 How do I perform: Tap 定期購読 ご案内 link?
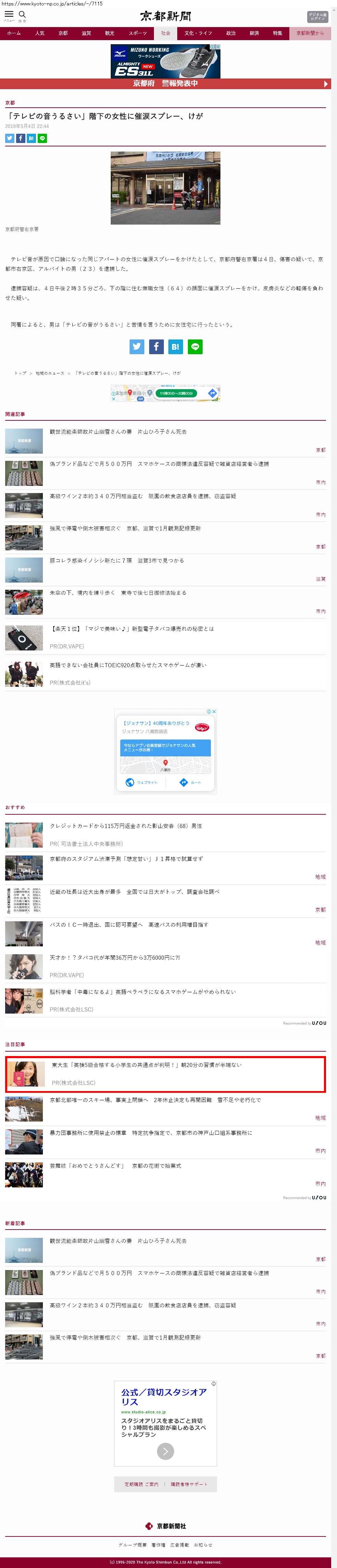pos(141,1484)
